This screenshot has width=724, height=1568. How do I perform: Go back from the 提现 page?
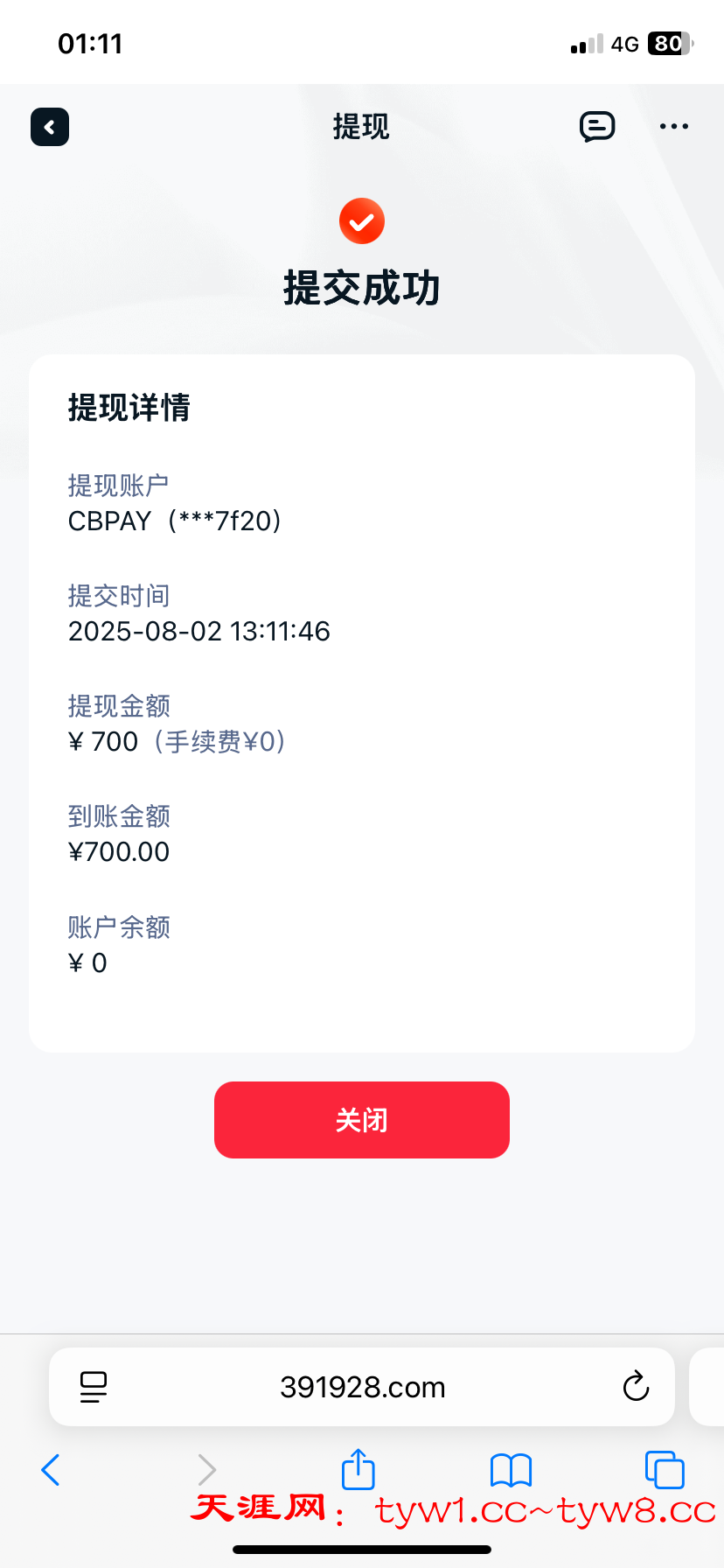click(50, 127)
